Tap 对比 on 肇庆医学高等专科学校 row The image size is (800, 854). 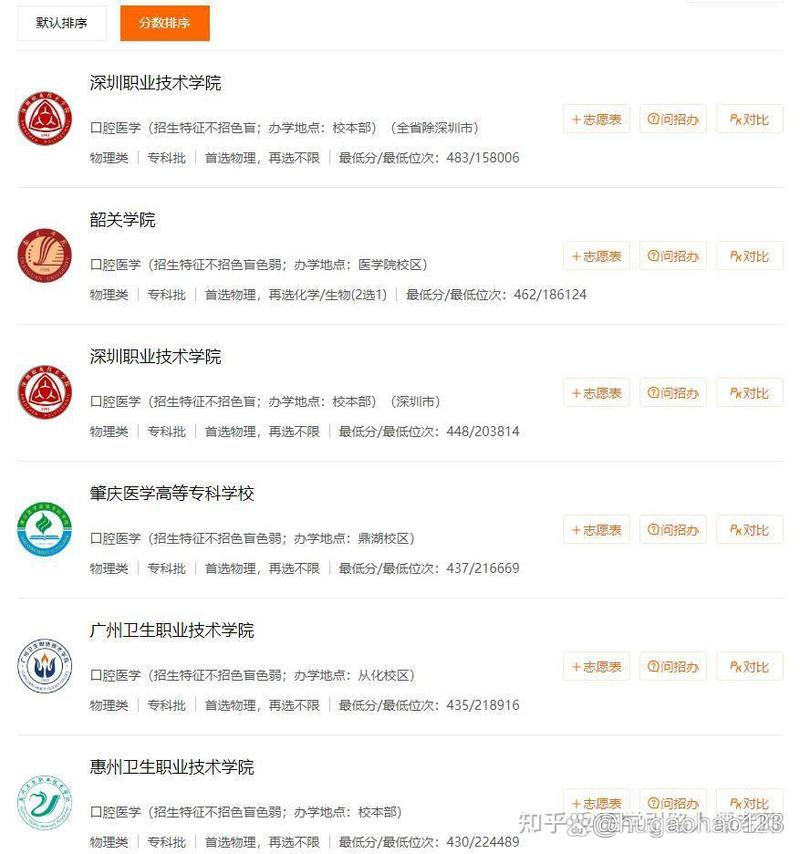click(x=749, y=530)
